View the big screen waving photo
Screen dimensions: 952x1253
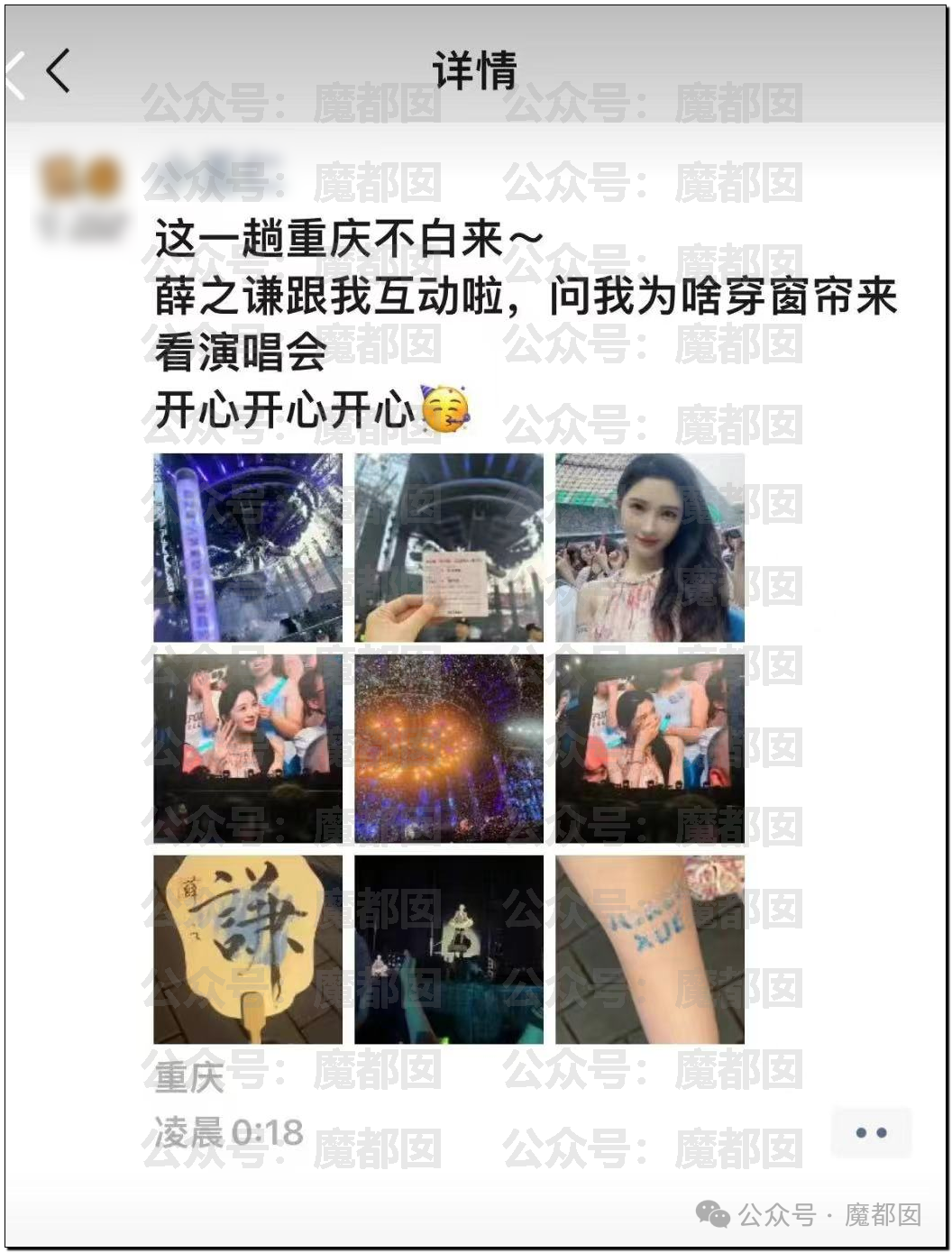(248, 748)
